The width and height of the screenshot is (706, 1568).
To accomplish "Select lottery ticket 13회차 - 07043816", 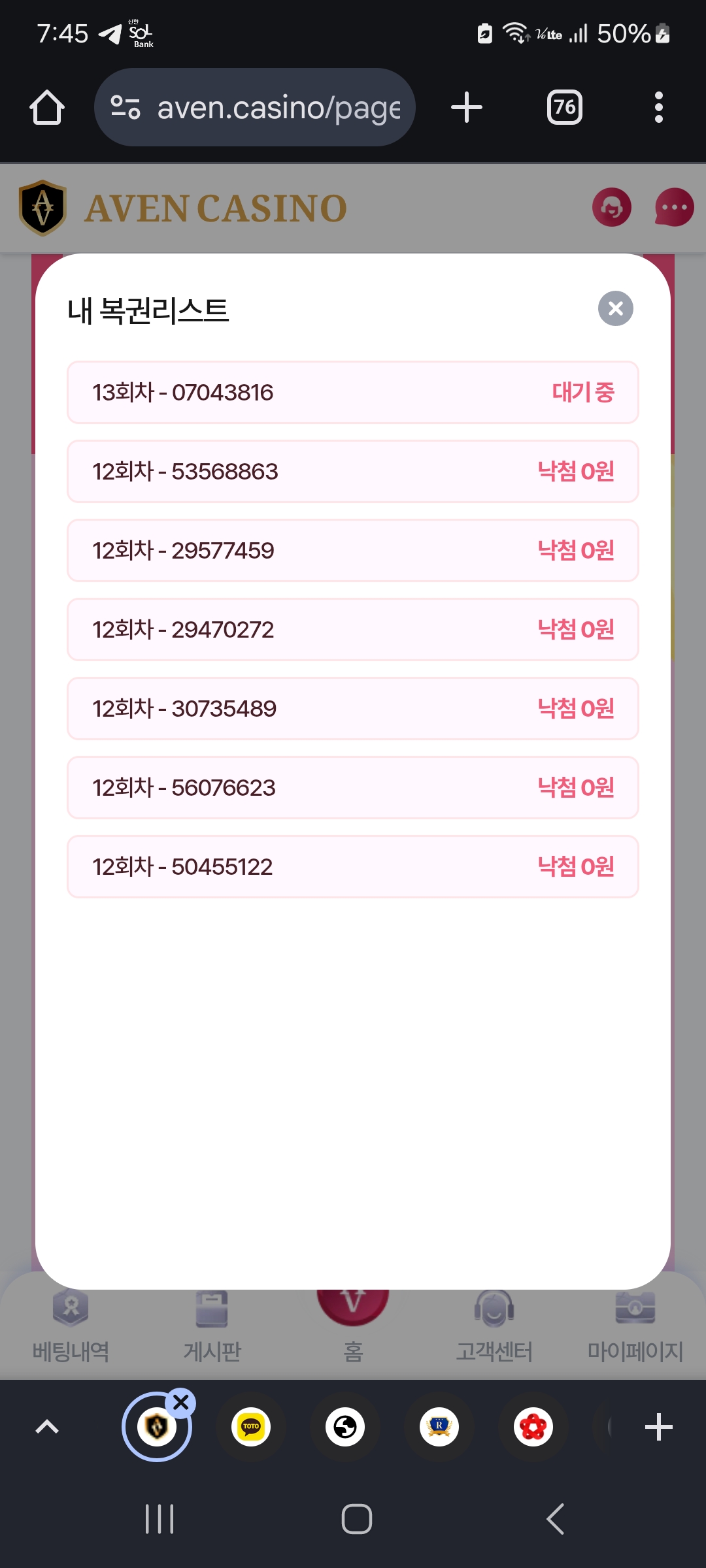I will 353,393.
